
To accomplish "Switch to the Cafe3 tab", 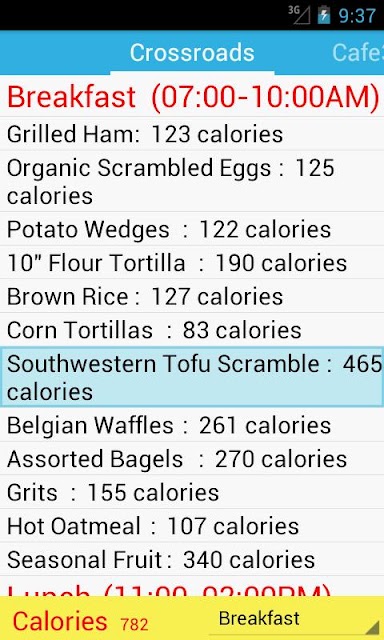I will [x=358, y=53].
